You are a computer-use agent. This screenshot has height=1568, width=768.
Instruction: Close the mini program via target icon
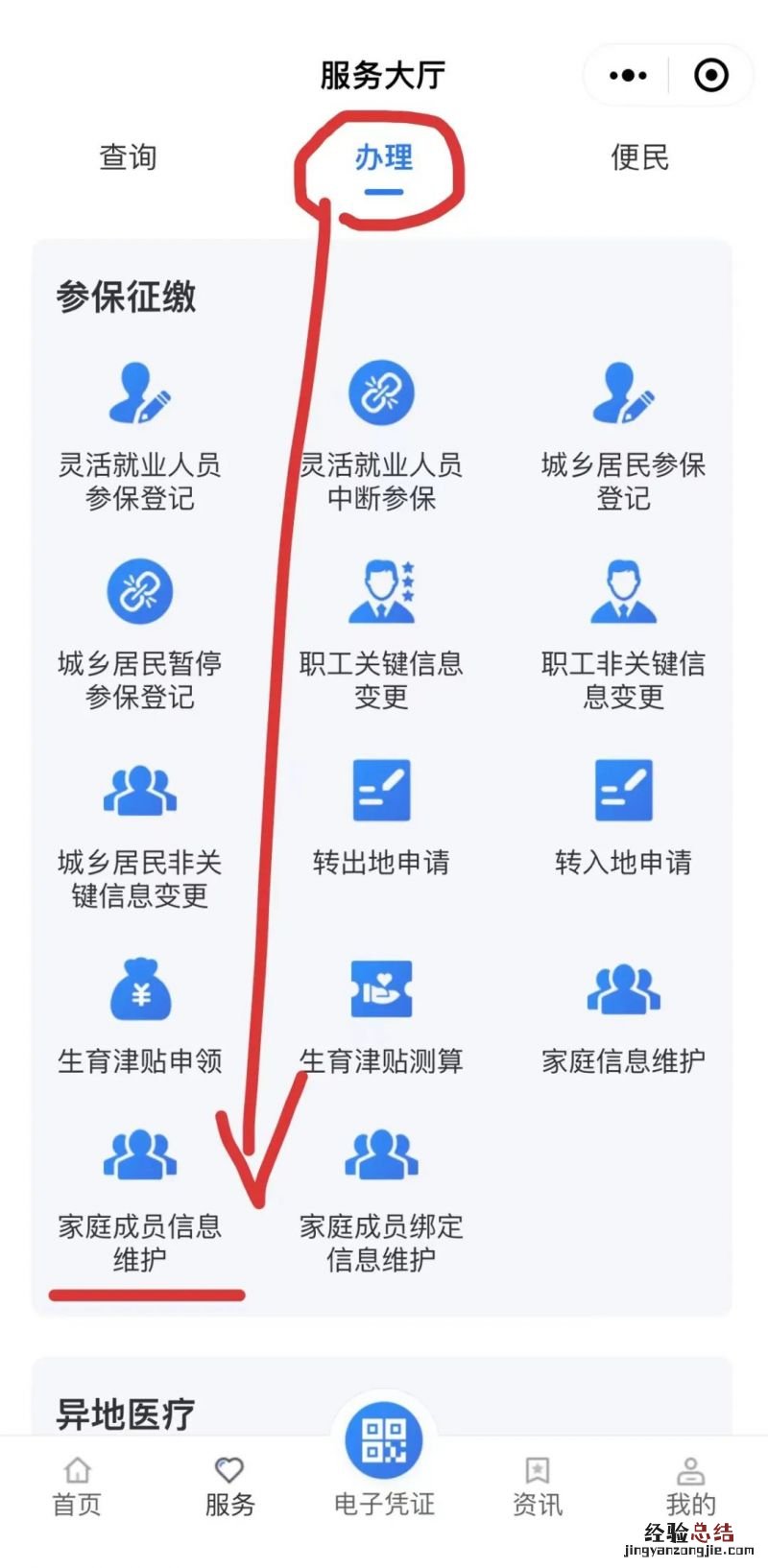point(711,75)
